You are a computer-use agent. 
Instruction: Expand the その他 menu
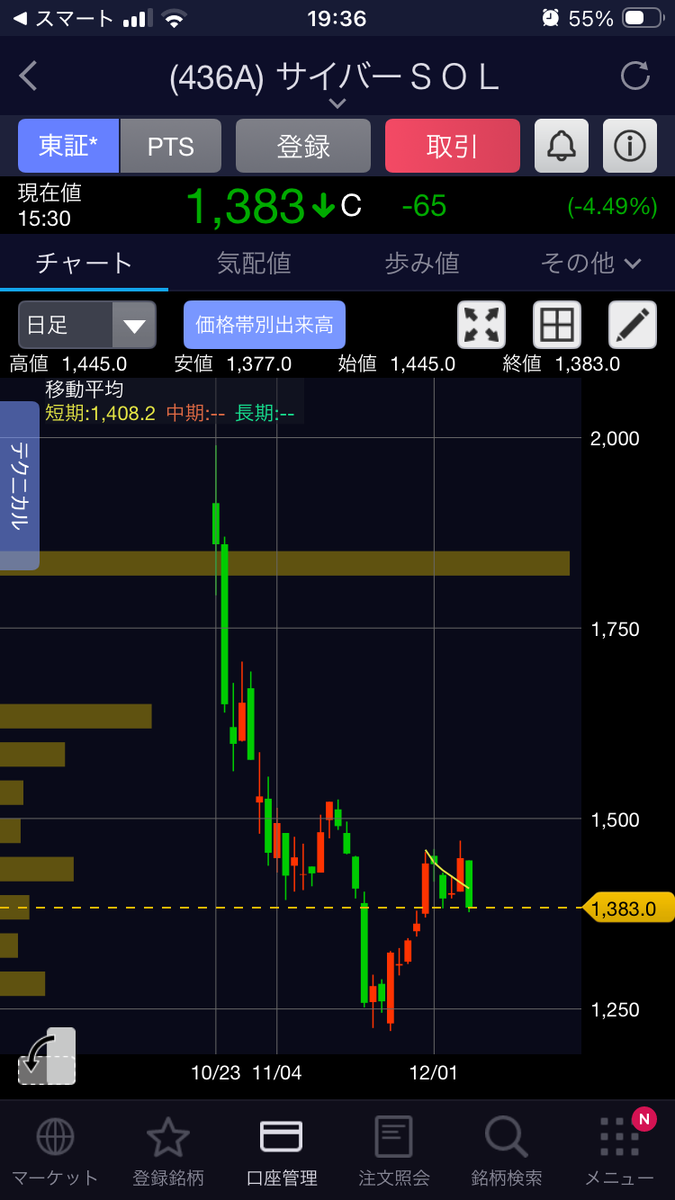pyautogui.click(x=590, y=263)
